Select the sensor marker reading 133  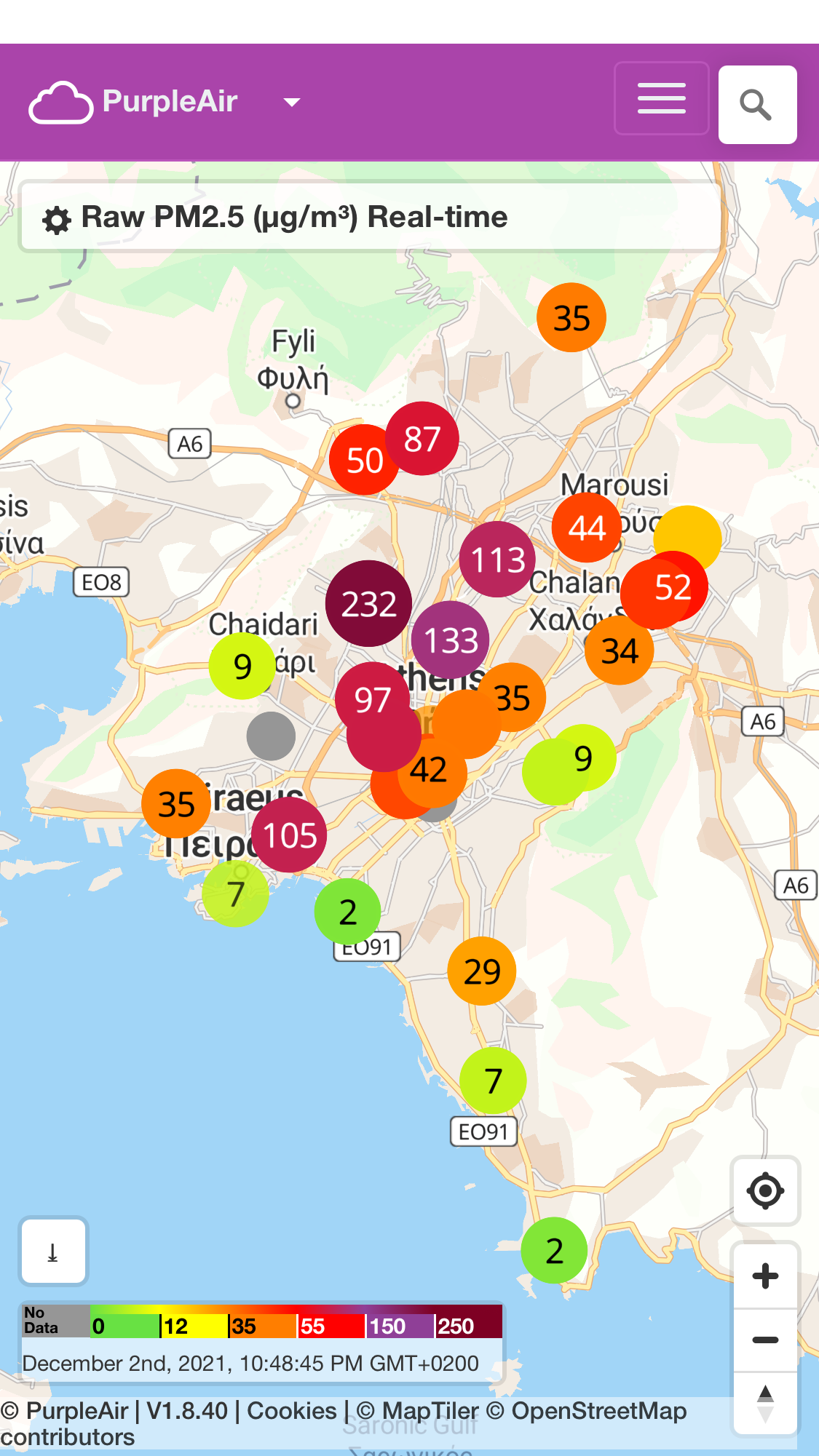tap(451, 640)
